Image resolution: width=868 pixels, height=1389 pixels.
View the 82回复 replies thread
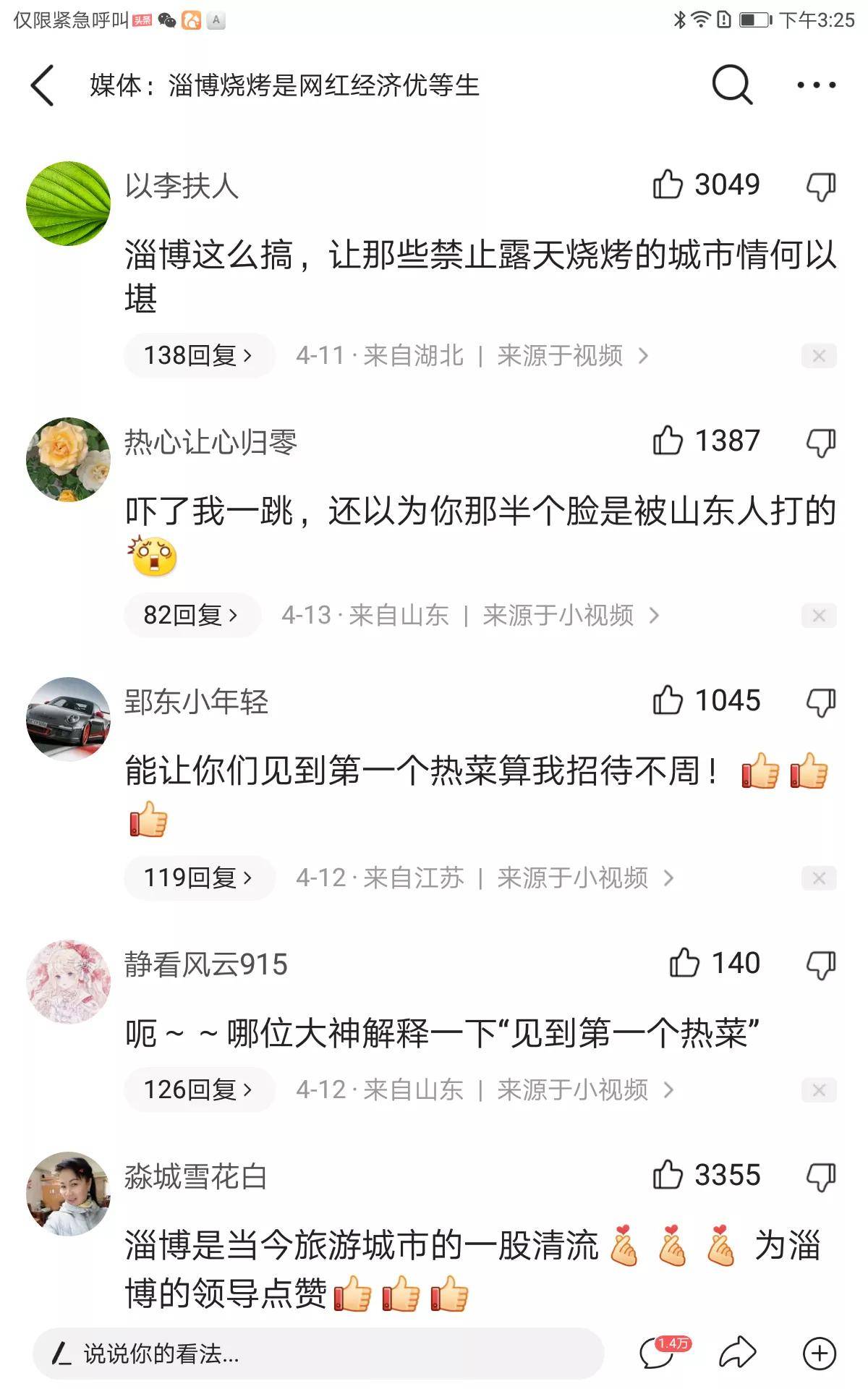191,615
